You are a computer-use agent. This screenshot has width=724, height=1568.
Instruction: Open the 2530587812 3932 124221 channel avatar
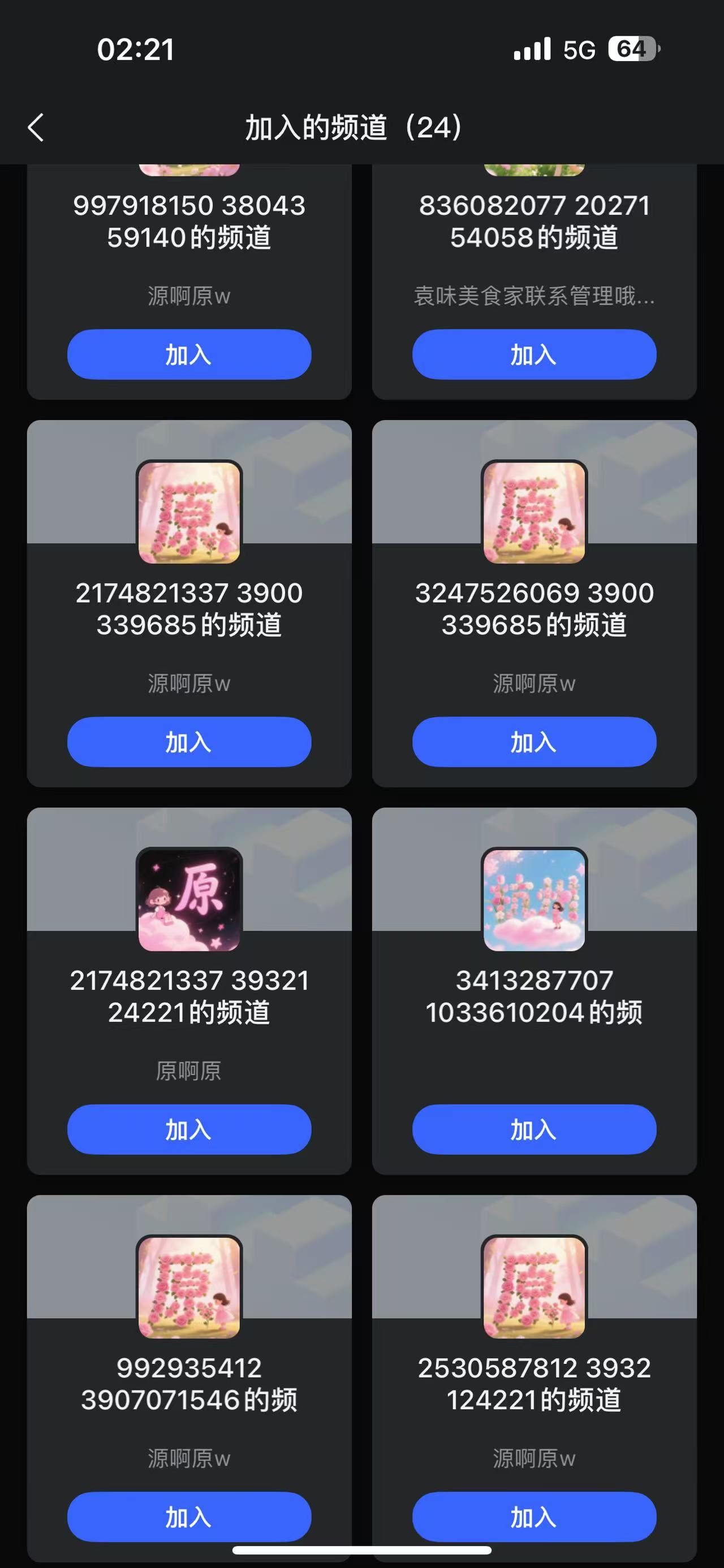[x=534, y=1287]
